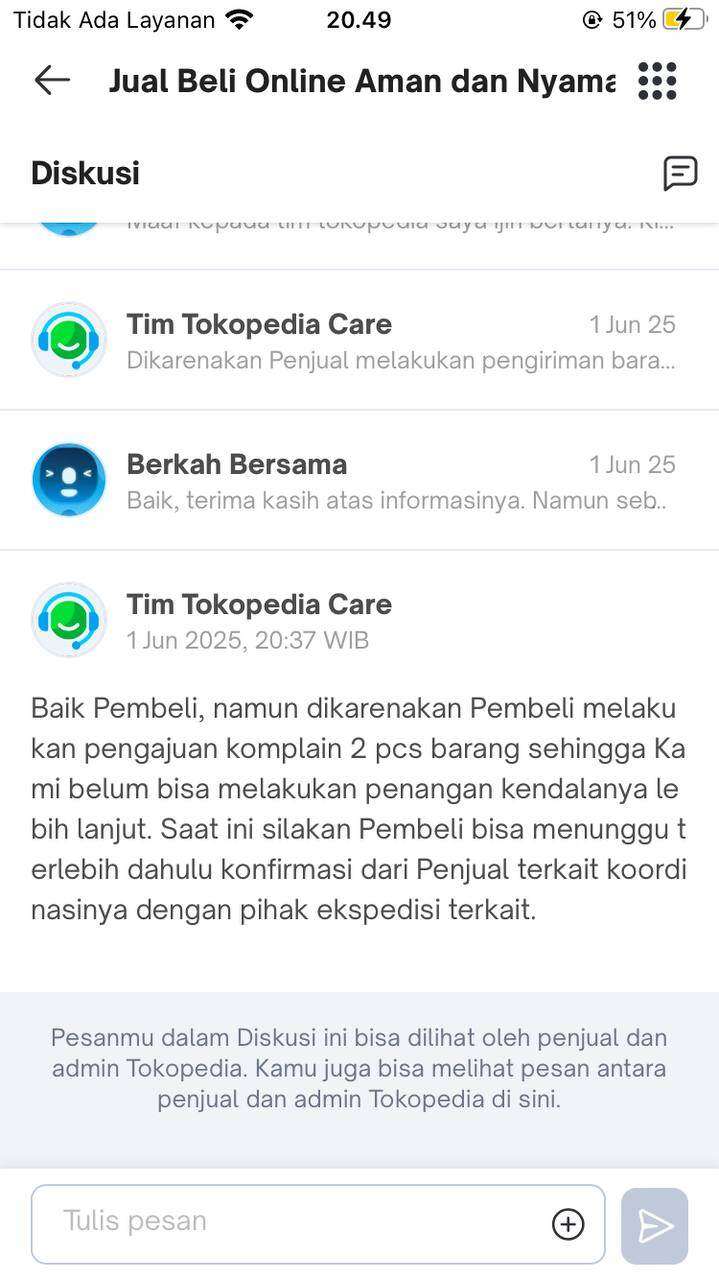The width and height of the screenshot is (719, 1280).
Task: Open the discussion message icon beside Diskusi
Action: tap(680, 173)
